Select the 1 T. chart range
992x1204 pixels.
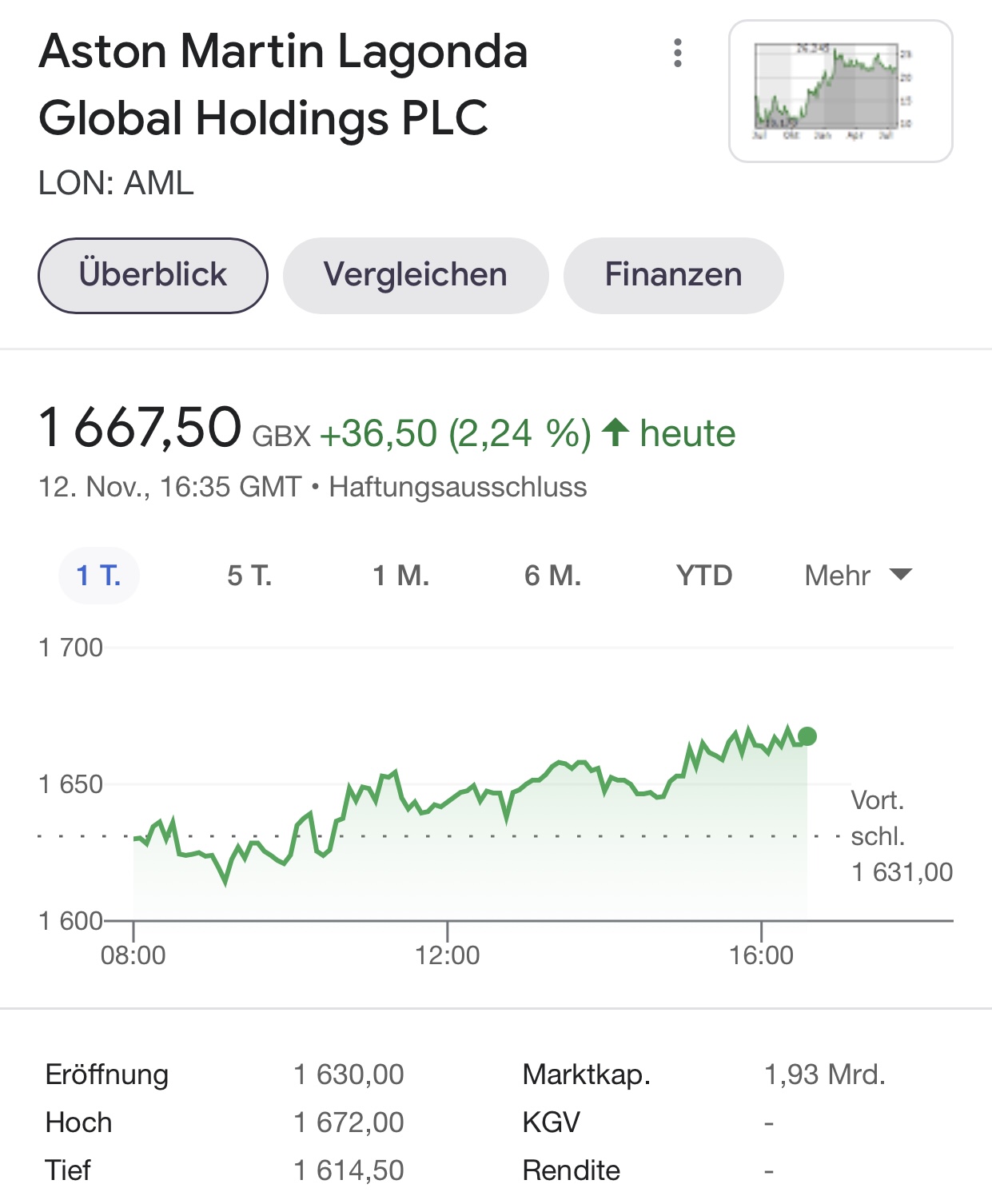click(x=98, y=576)
